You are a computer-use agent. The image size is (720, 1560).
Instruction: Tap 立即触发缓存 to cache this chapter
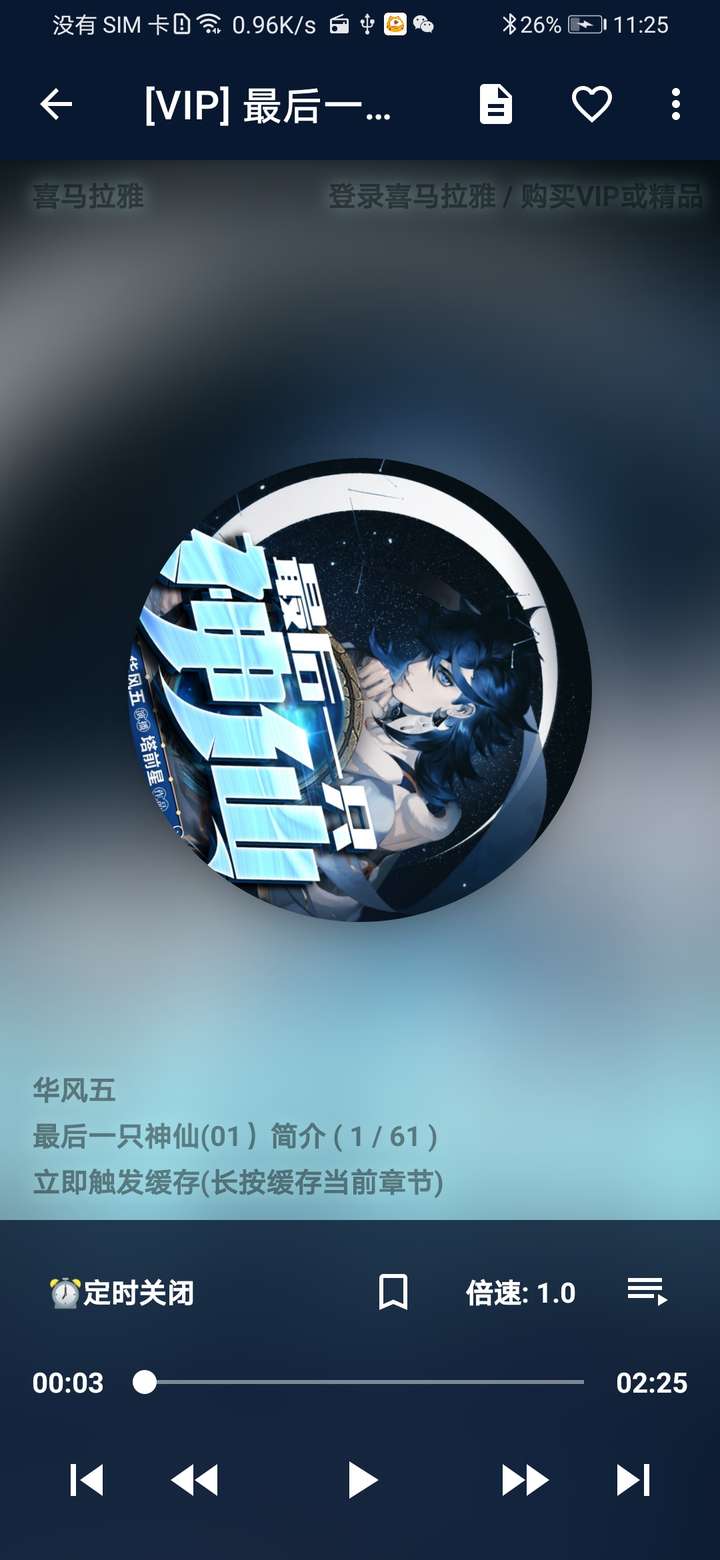click(238, 1183)
